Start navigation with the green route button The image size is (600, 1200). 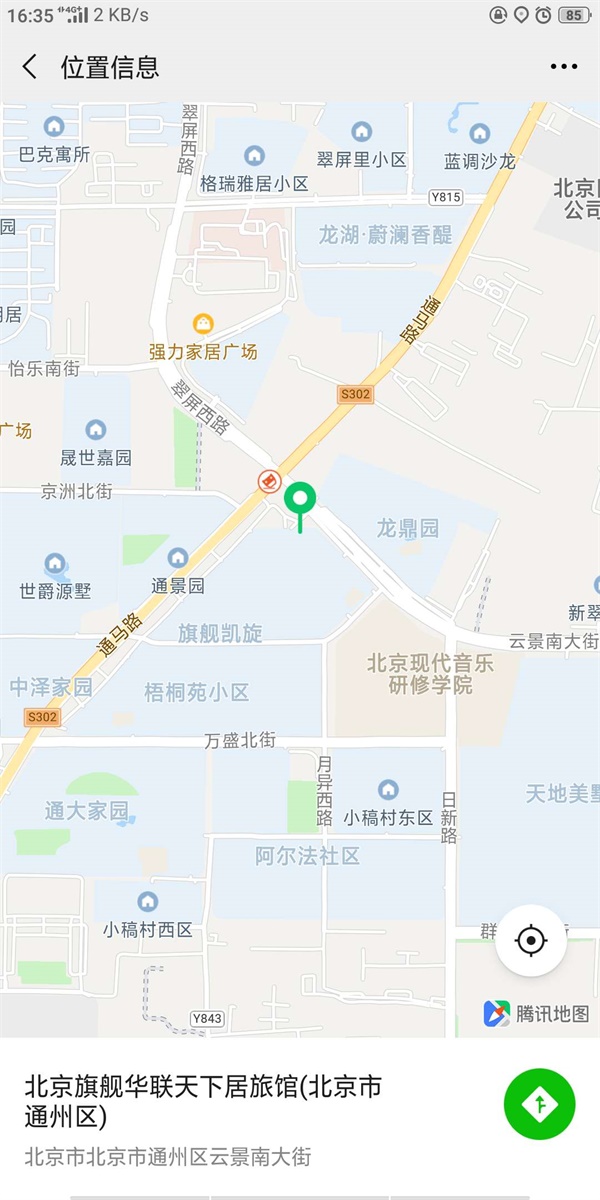coord(540,1103)
